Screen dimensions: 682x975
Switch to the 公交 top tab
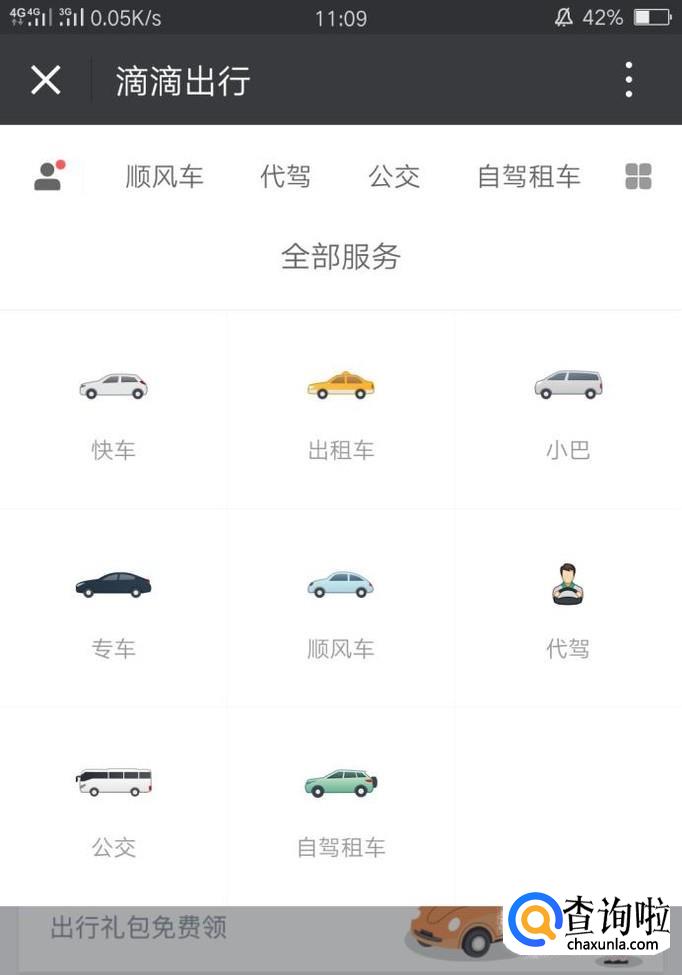click(x=394, y=177)
